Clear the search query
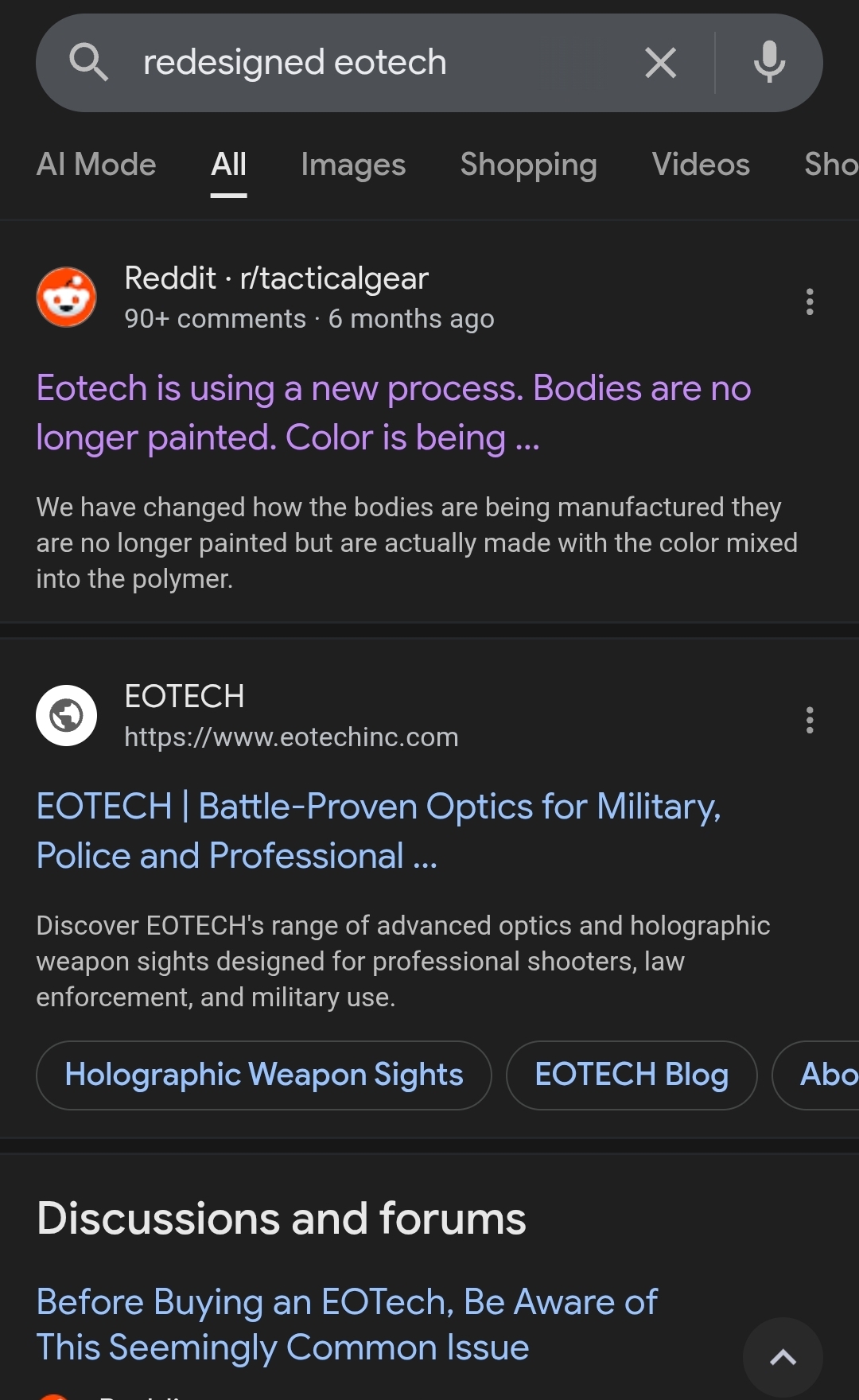This screenshot has height=1400, width=859. (x=660, y=63)
